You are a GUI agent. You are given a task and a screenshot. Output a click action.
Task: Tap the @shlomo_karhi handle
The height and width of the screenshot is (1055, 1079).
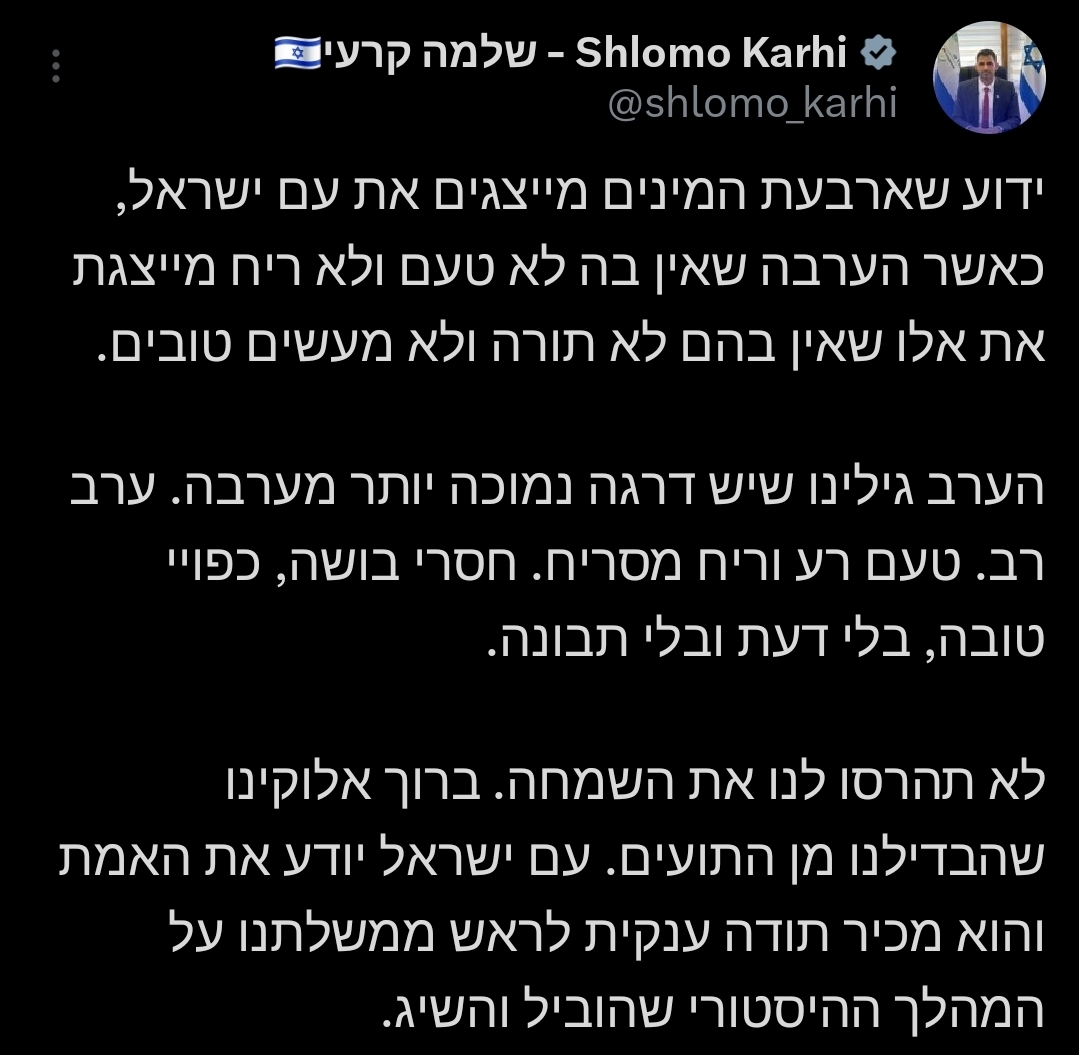[x=753, y=103]
